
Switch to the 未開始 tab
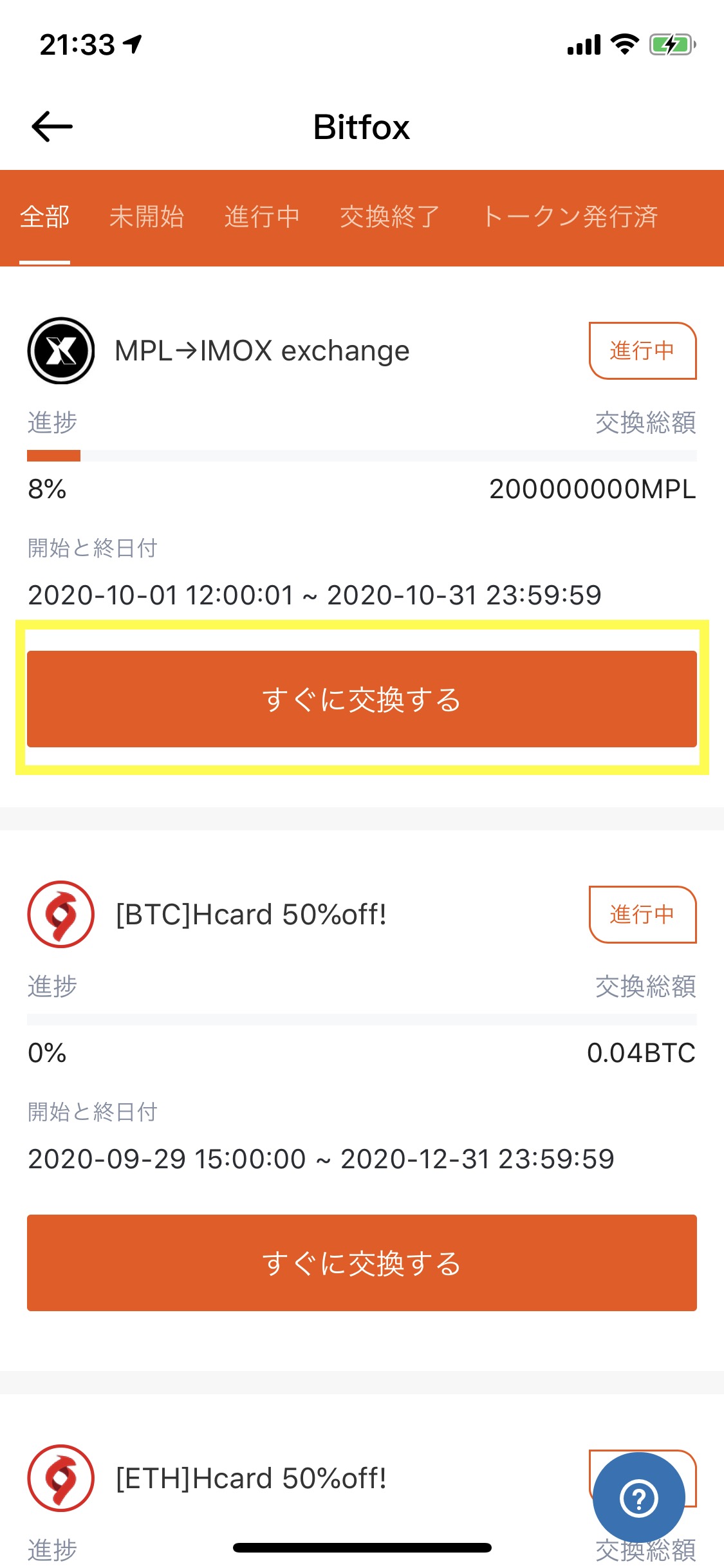tap(147, 217)
